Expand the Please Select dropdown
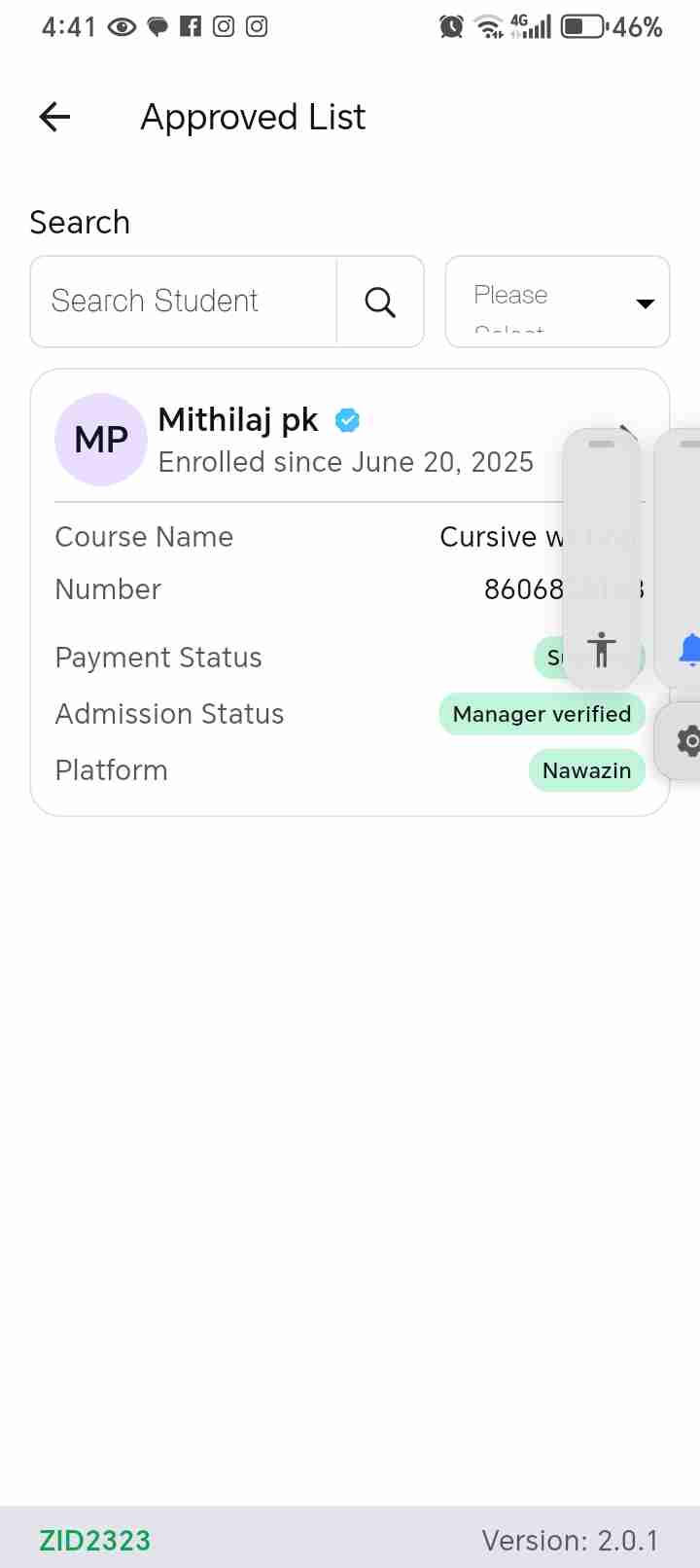Viewport: 700px width, 1568px height. click(x=557, y=303)
